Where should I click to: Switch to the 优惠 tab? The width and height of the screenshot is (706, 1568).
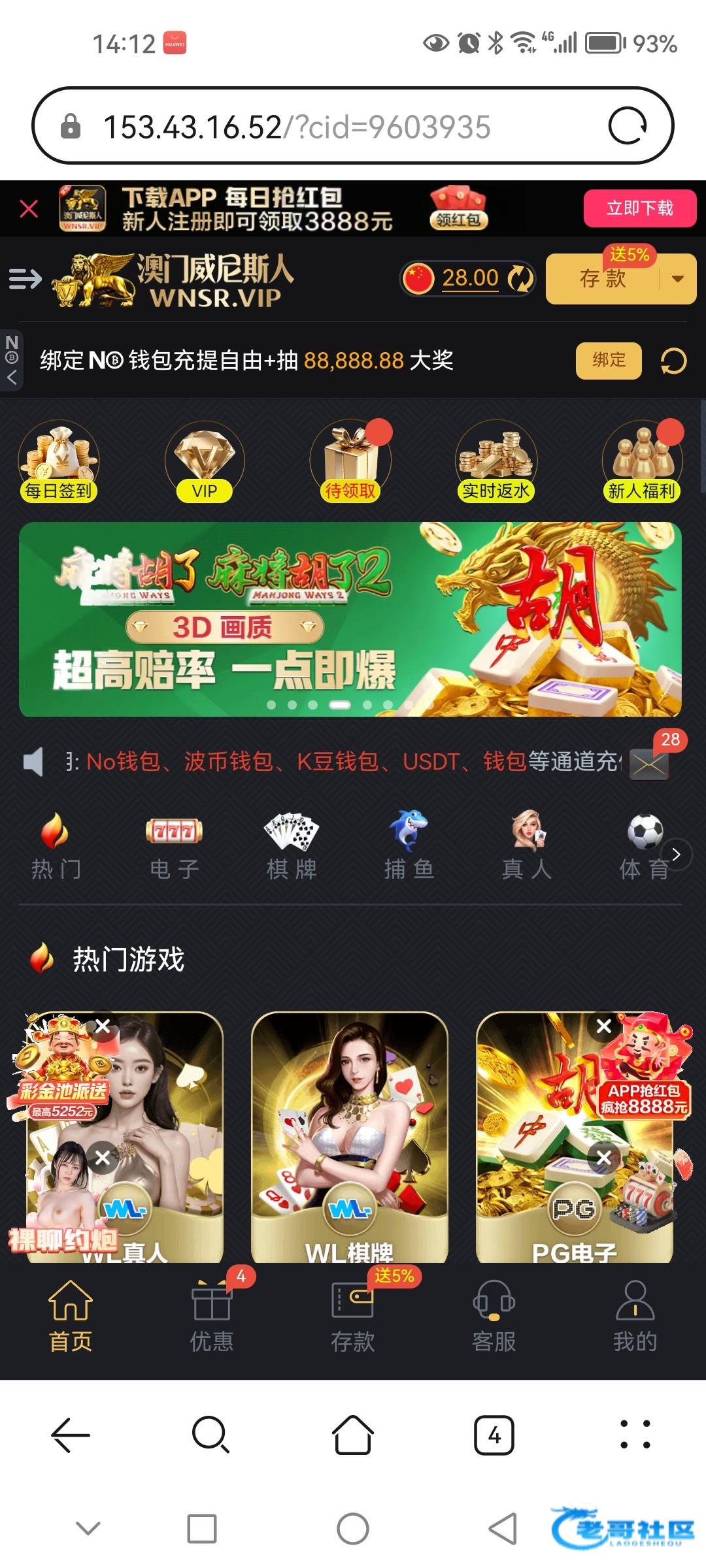coord(211,1317)
